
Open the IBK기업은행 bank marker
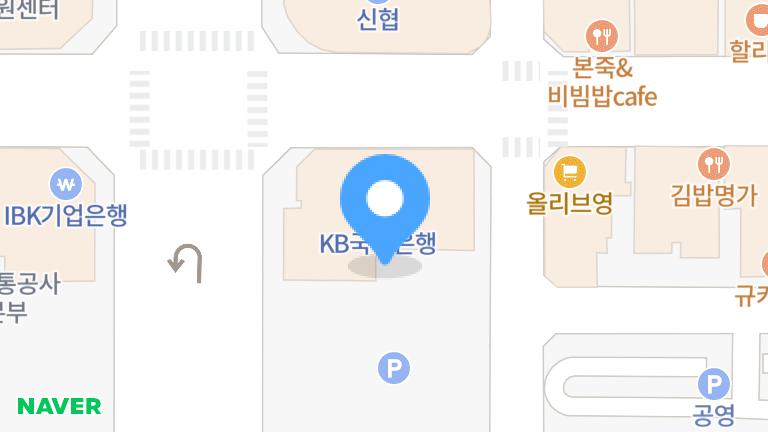(66, 184)
